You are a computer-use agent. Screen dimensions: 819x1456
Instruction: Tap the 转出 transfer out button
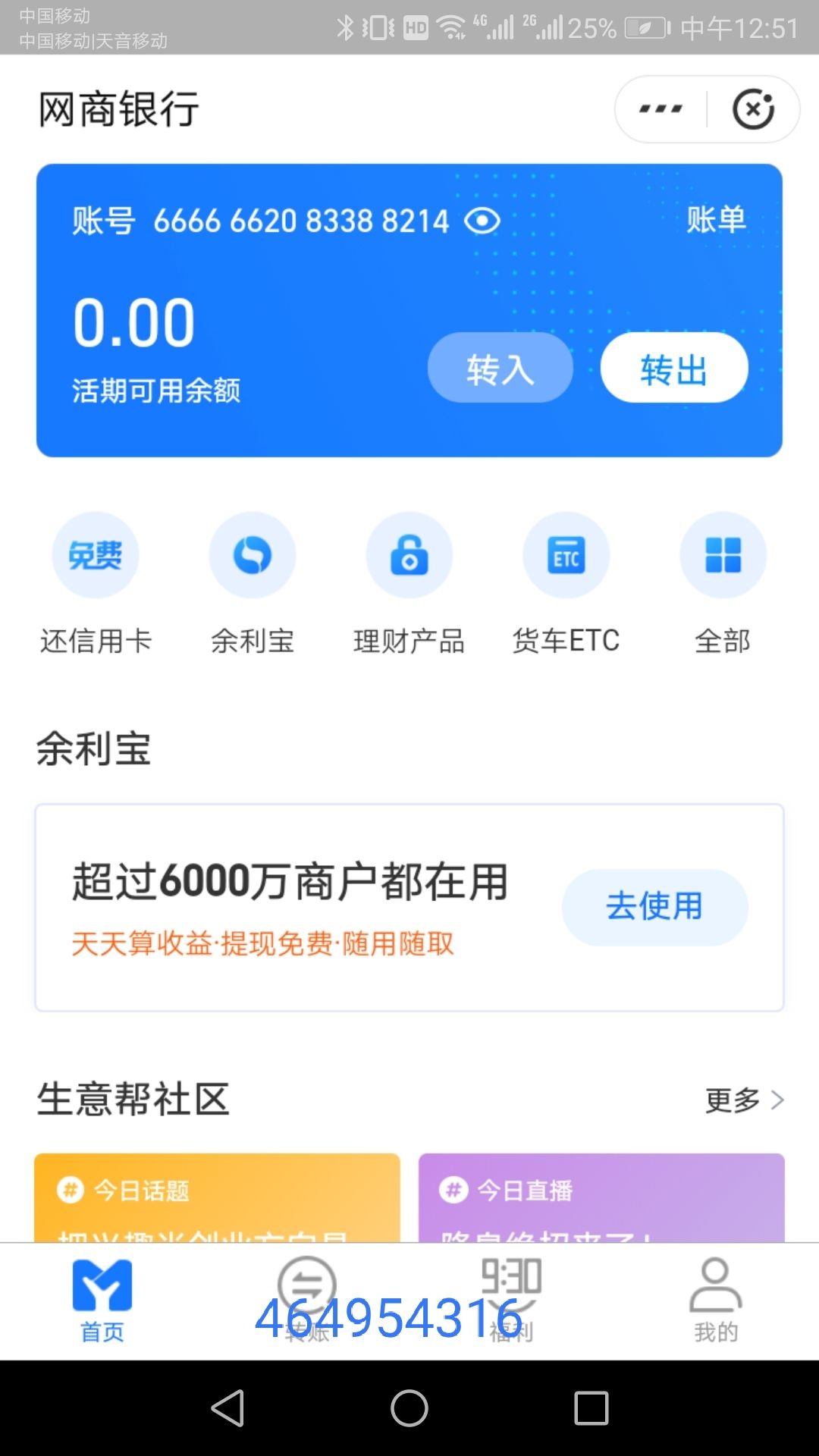pos(674,368)
